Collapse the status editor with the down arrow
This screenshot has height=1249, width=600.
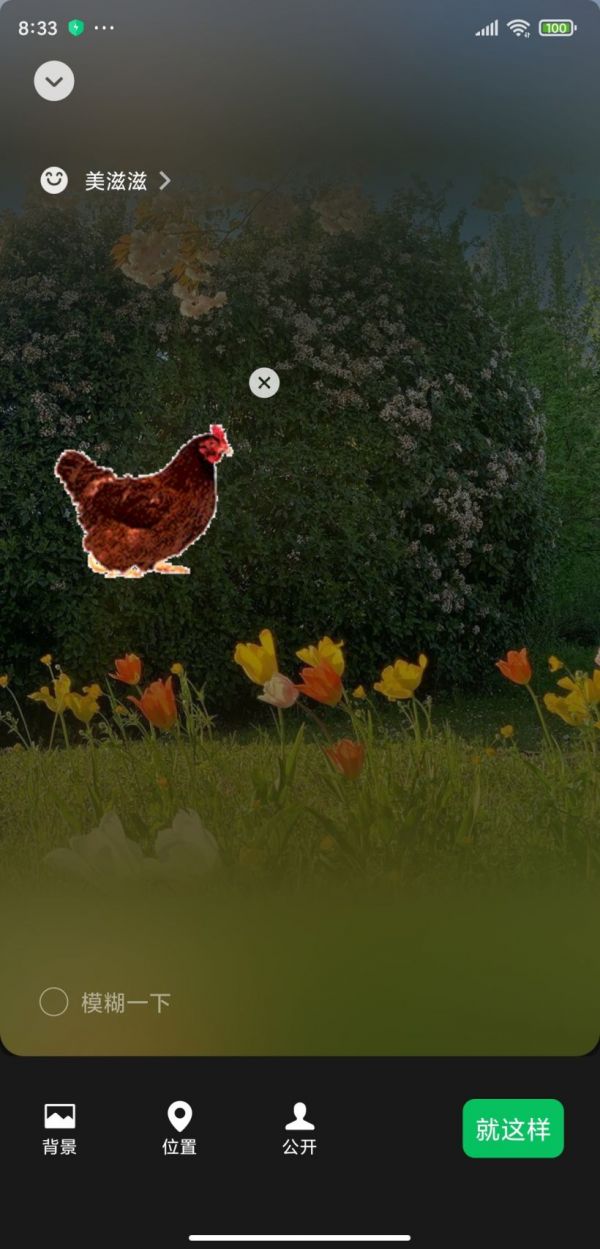(x=54, y=81)
